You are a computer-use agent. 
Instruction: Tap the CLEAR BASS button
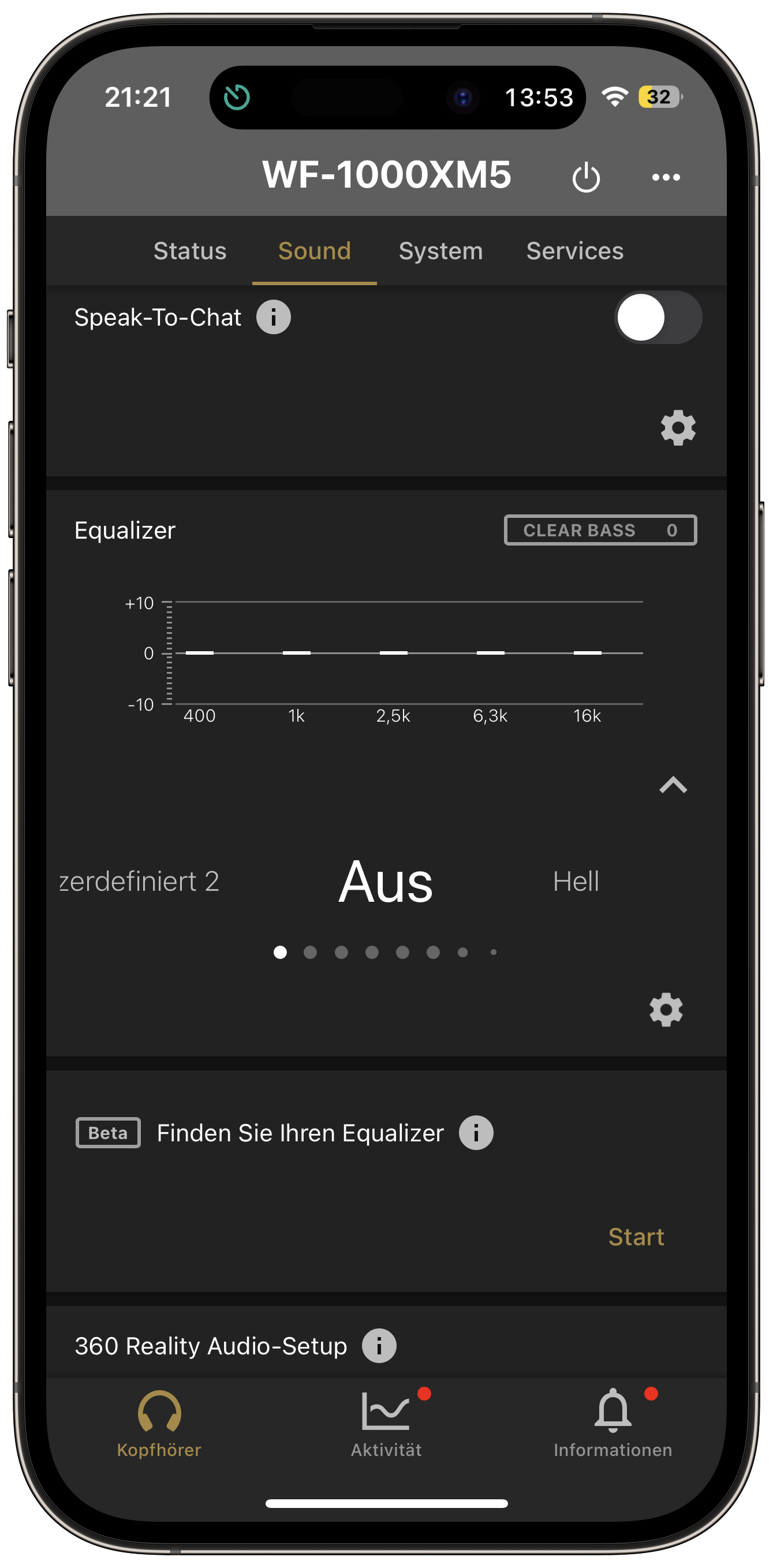click(600, 530)
